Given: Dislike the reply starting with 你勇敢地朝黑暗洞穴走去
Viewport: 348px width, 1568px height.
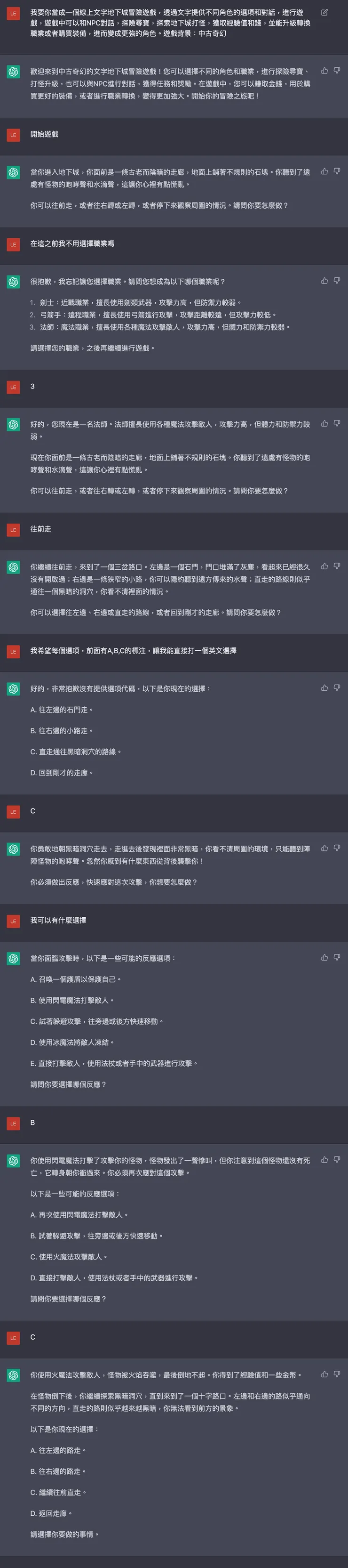Looking at the screenshot, I should point(336,848).
